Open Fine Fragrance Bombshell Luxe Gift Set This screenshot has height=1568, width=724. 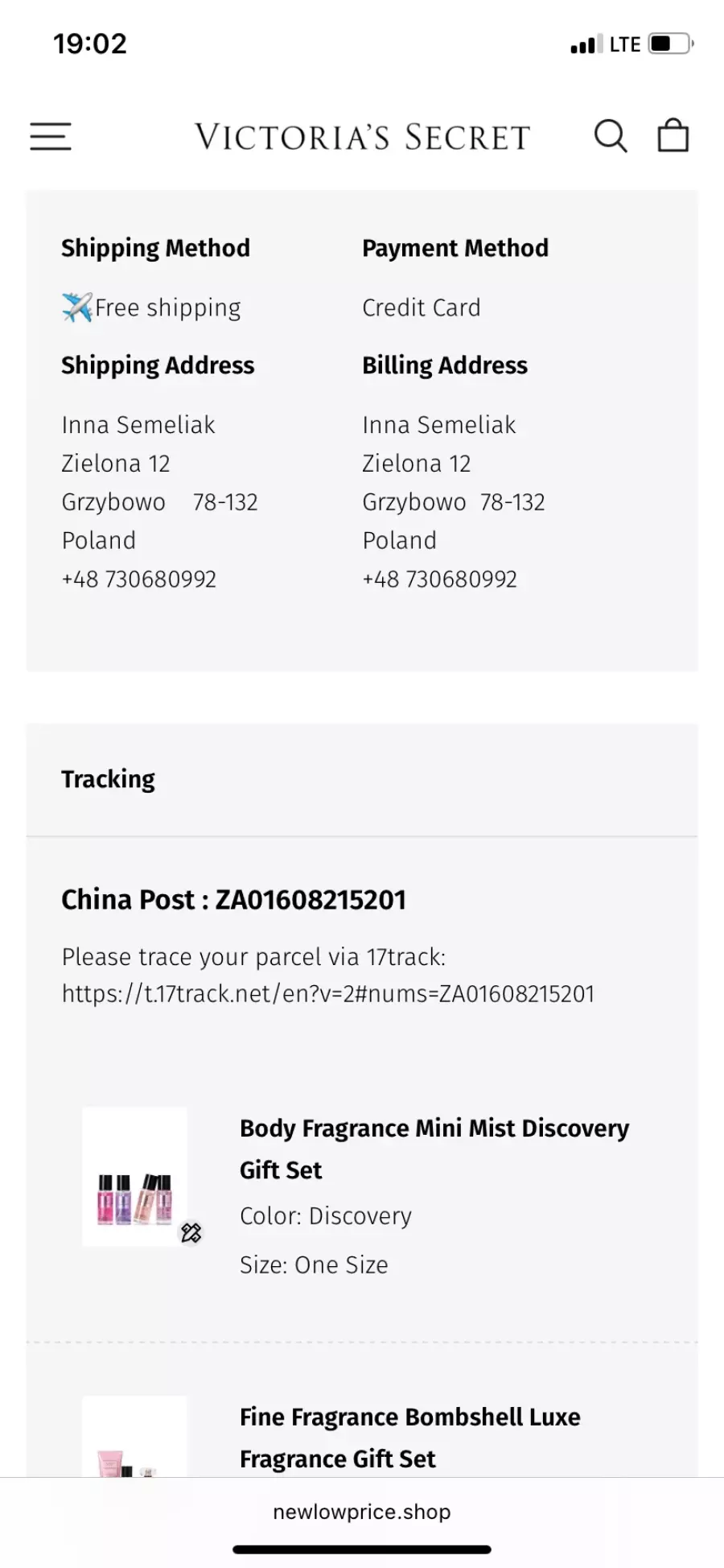pyautogui.click(x=409, y=1438)
